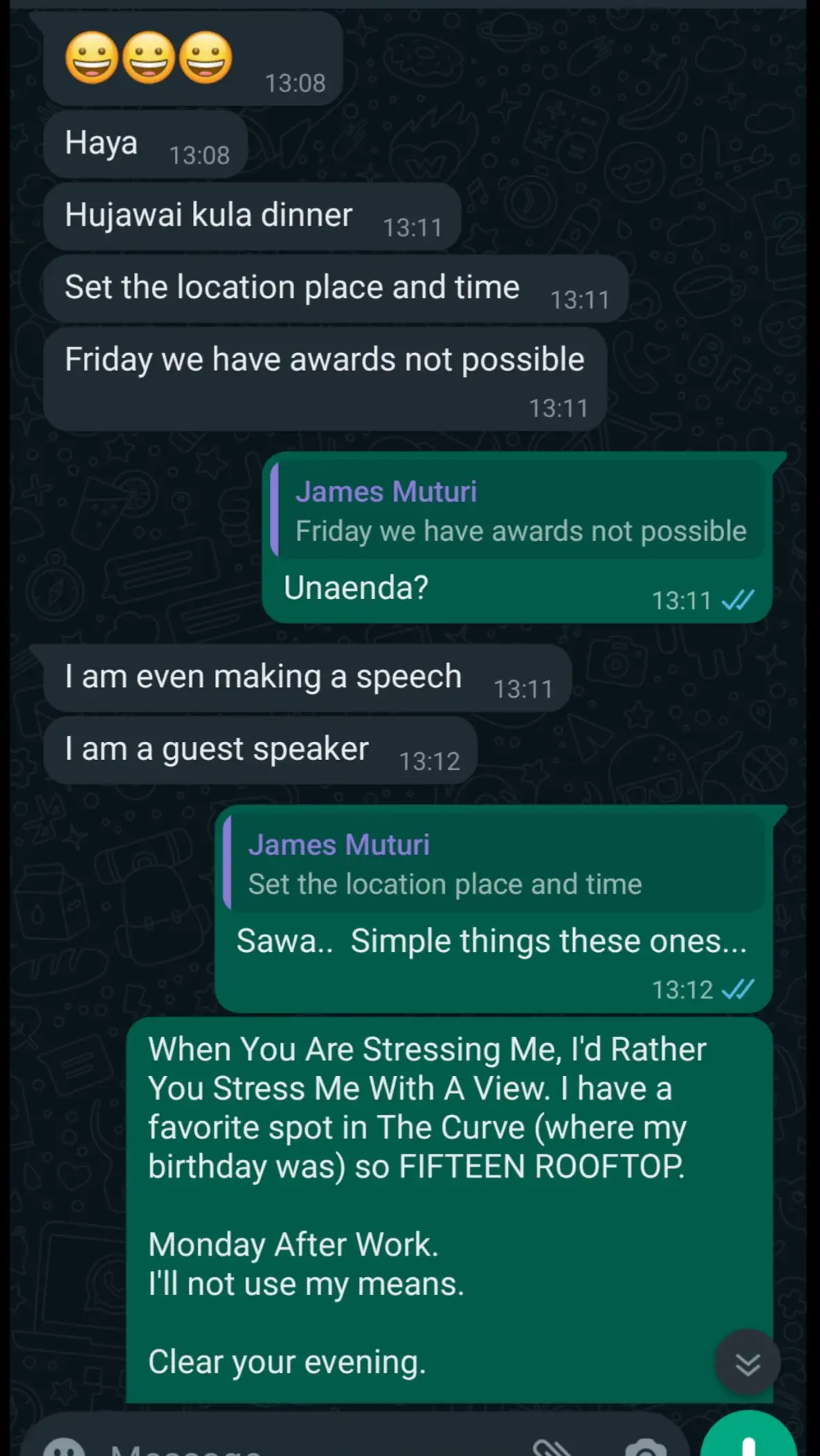820x1456 pixels.
Task: Jump to latest messages with the double-chevron button
Action: (746, 1361)
